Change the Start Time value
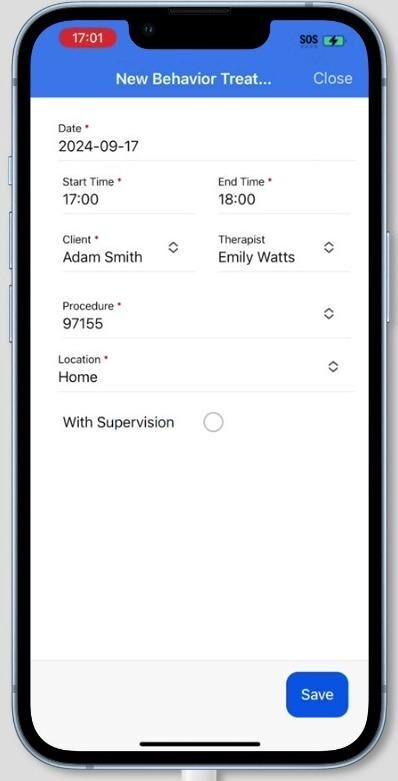Viewport: 398px width, 781px height. coord(129,193)
